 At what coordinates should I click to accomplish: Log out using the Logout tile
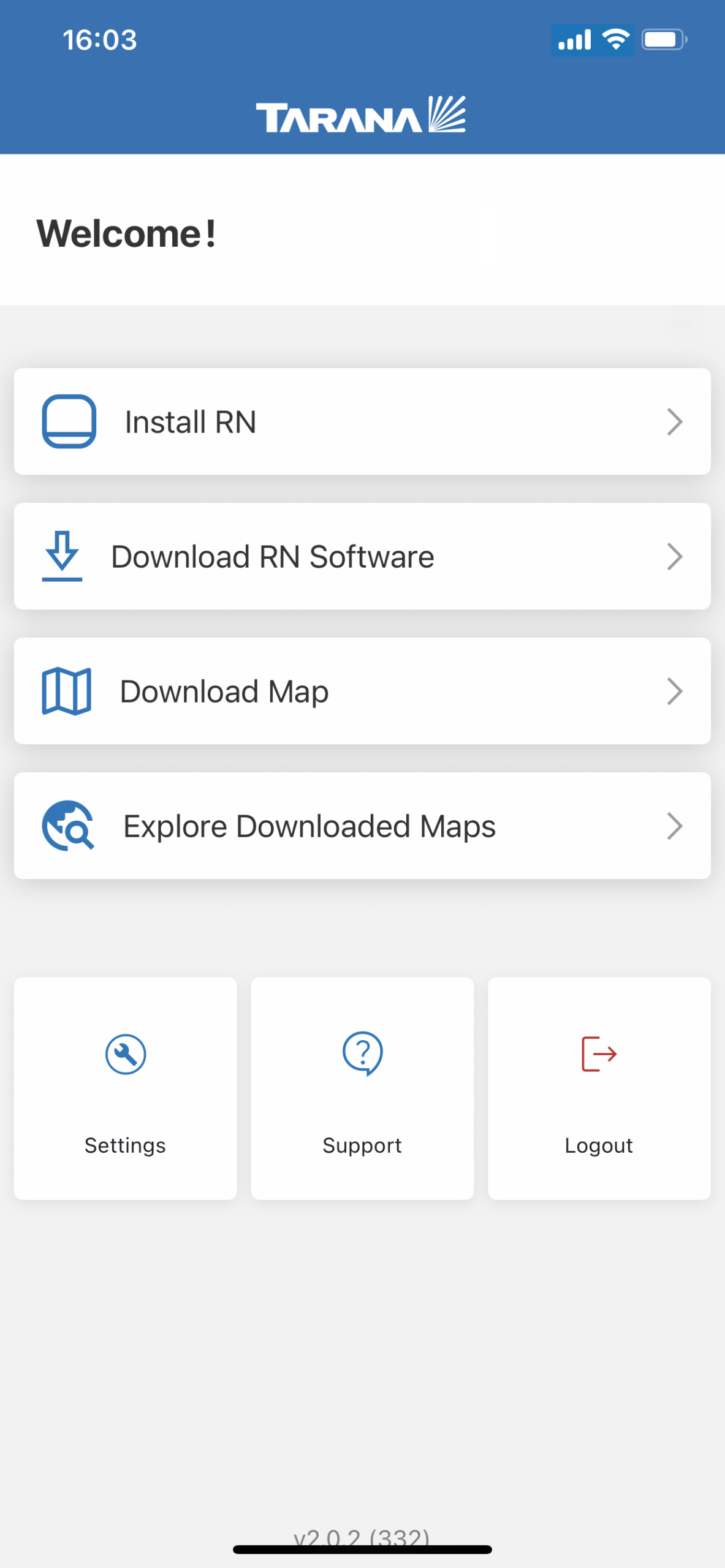pos(599,1088)
